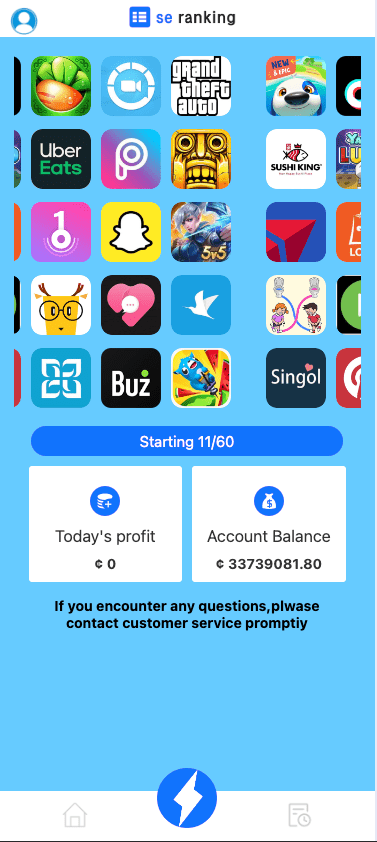Tap the center lightning bolt button

coord(187,797)
